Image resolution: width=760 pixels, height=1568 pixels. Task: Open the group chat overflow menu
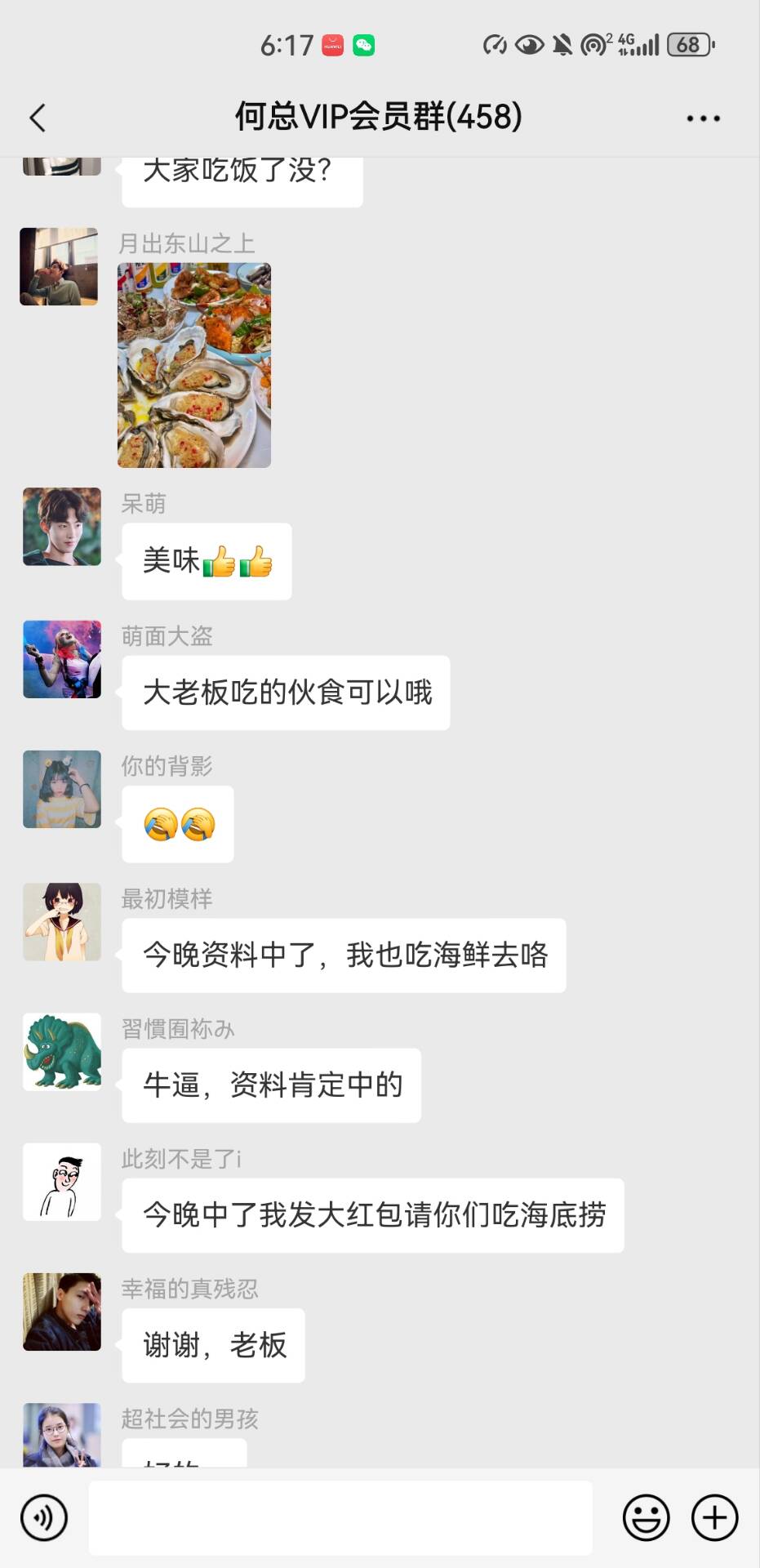tap(703, 118)
